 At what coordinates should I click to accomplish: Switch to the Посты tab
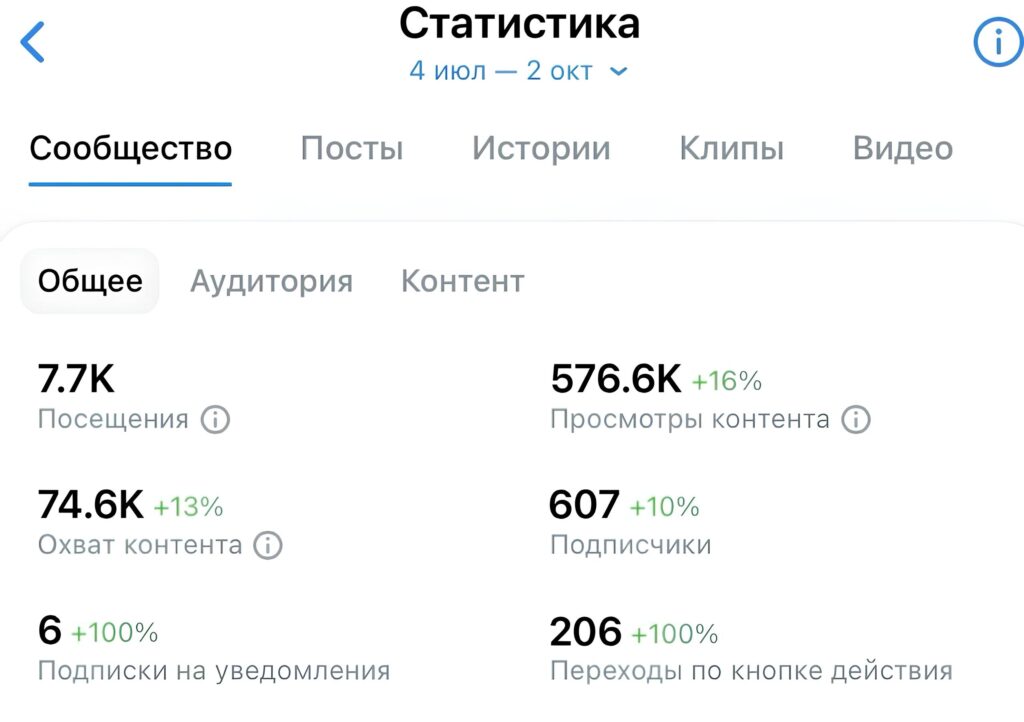352,149
